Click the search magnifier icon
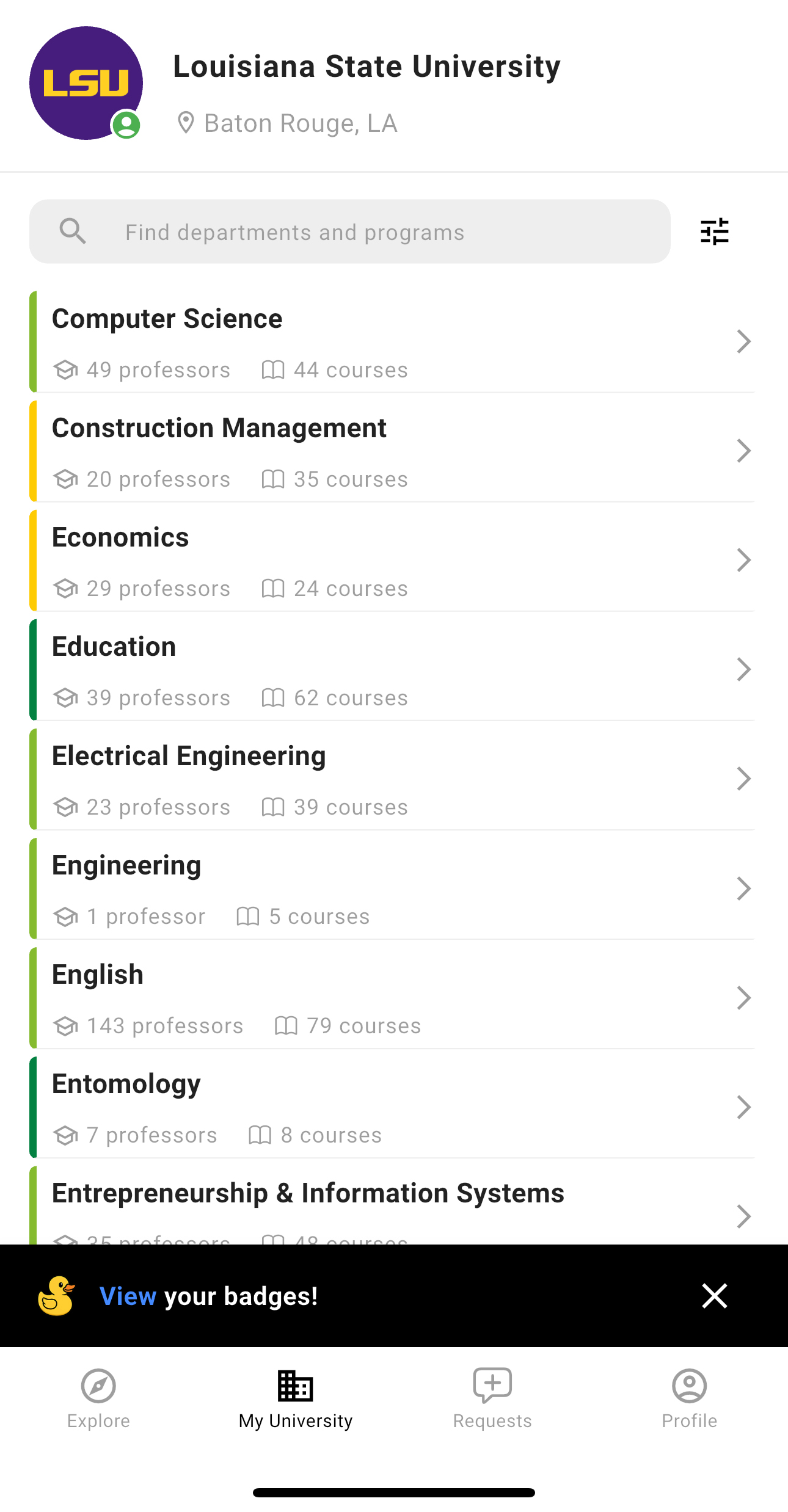Image resolution: width=788 pixels, height=1512 pixels. (x=73, y=231)
